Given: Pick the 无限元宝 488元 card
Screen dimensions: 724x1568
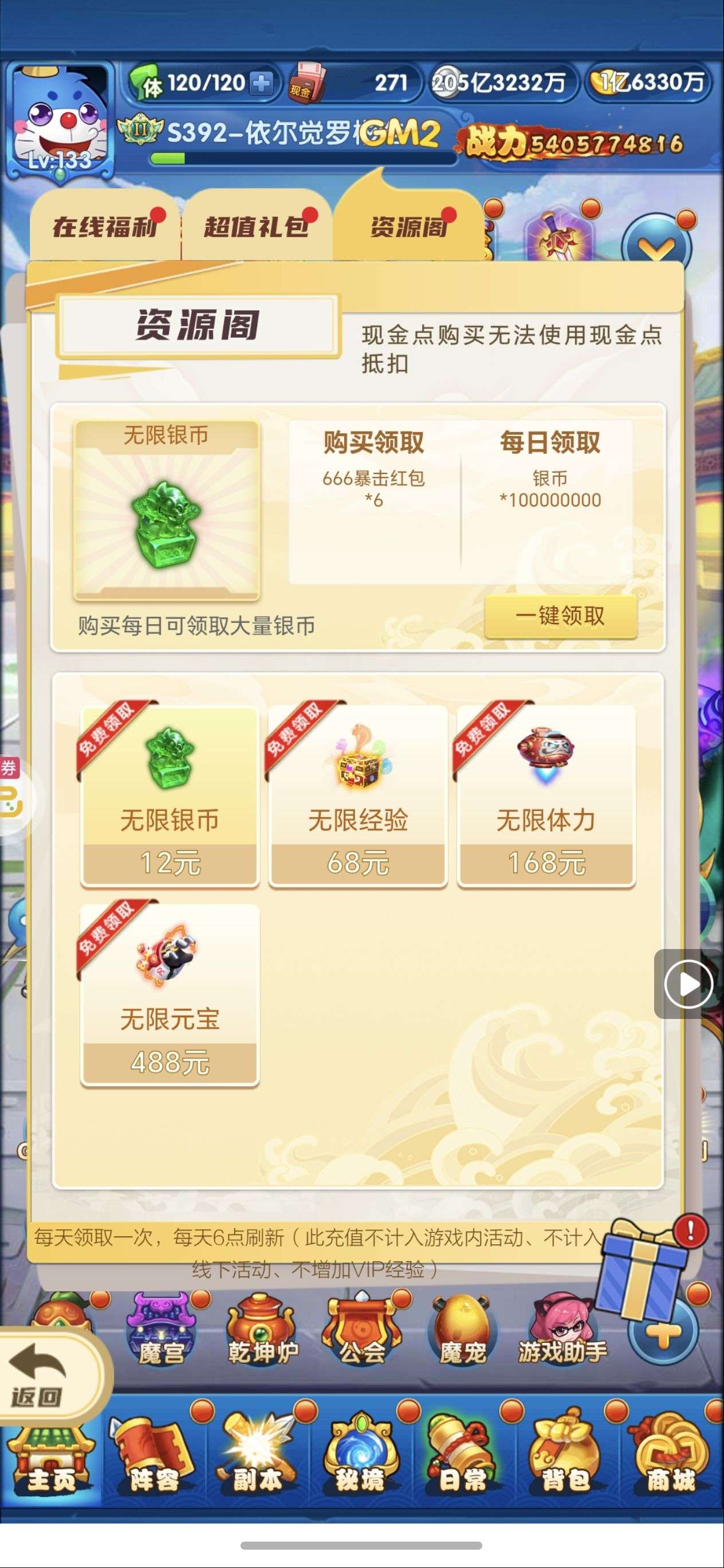Looking at the screenshot, I should 170,994.
